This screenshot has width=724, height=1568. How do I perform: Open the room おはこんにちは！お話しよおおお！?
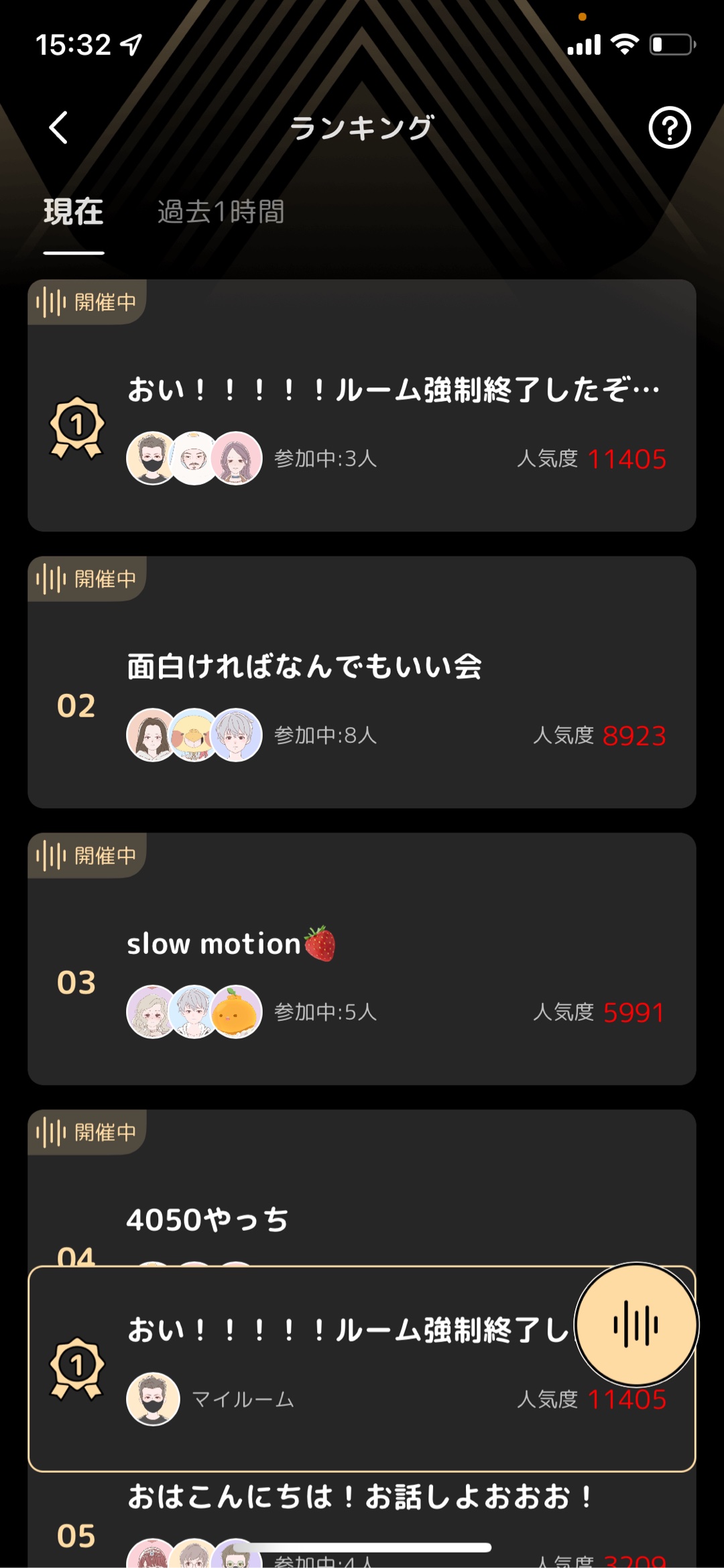[x=362, y=1508]
